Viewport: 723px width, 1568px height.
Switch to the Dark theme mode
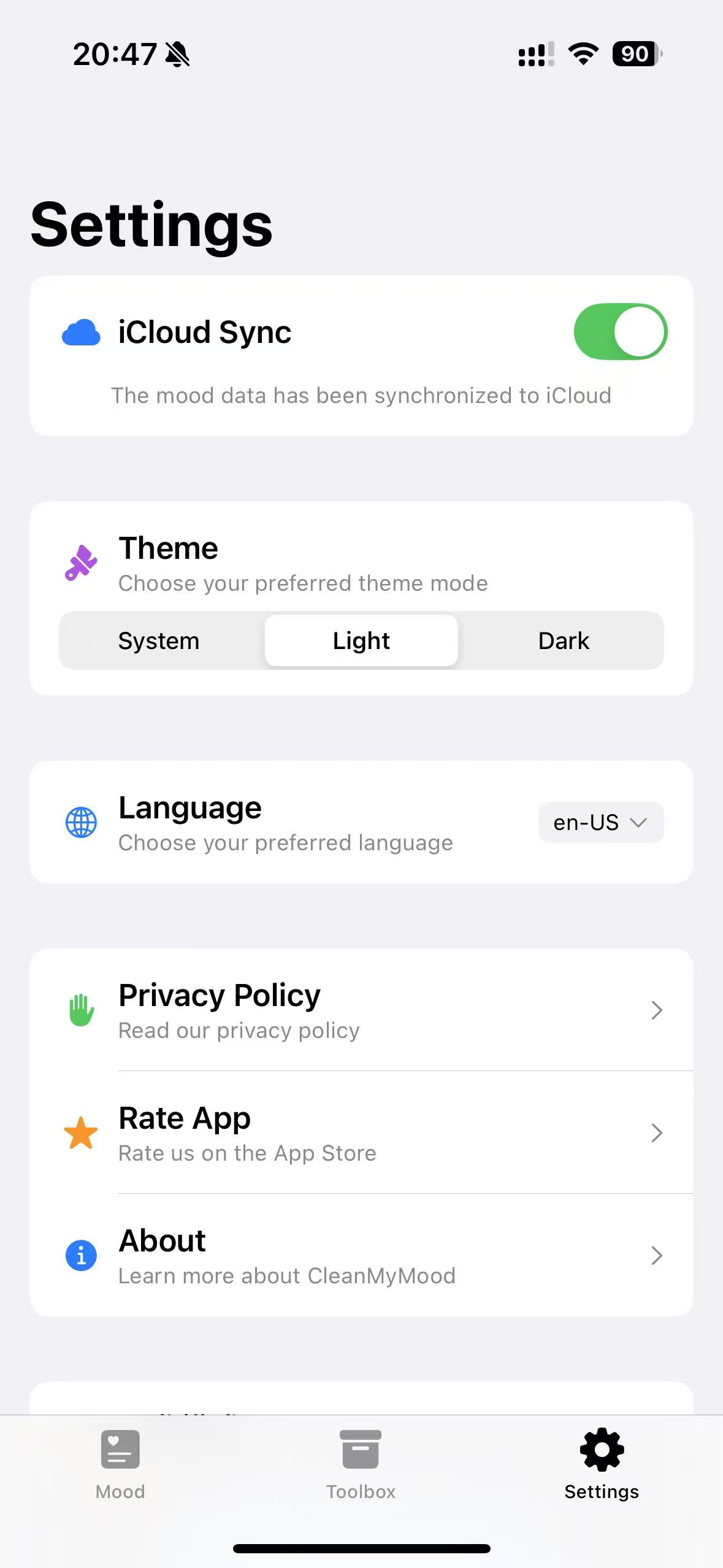563,640
